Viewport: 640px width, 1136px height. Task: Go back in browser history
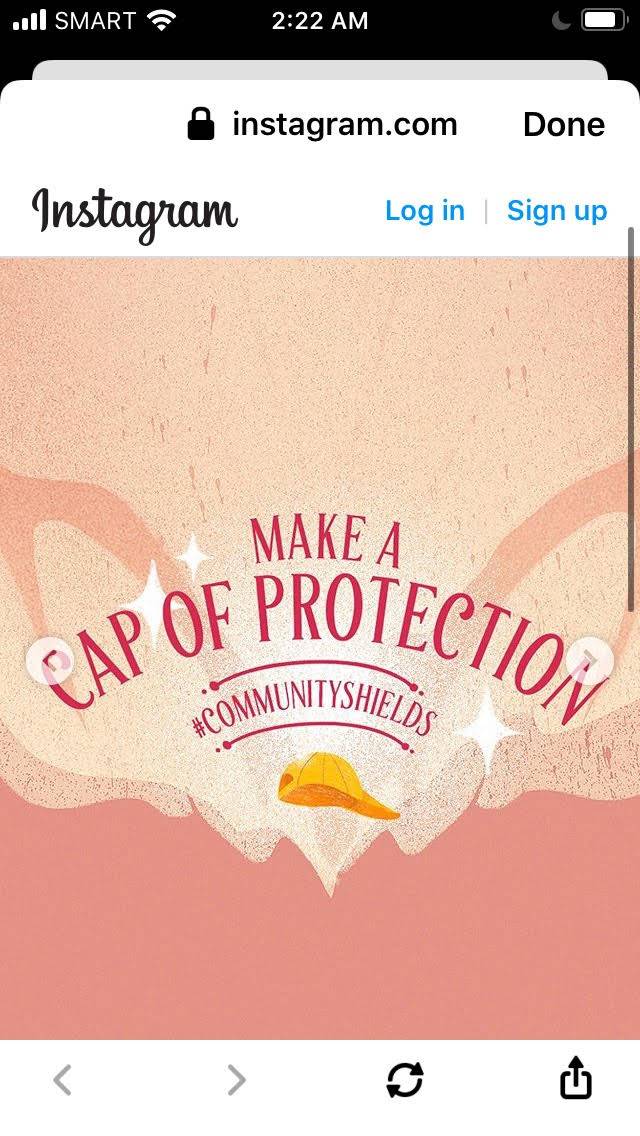[63, 1080]
